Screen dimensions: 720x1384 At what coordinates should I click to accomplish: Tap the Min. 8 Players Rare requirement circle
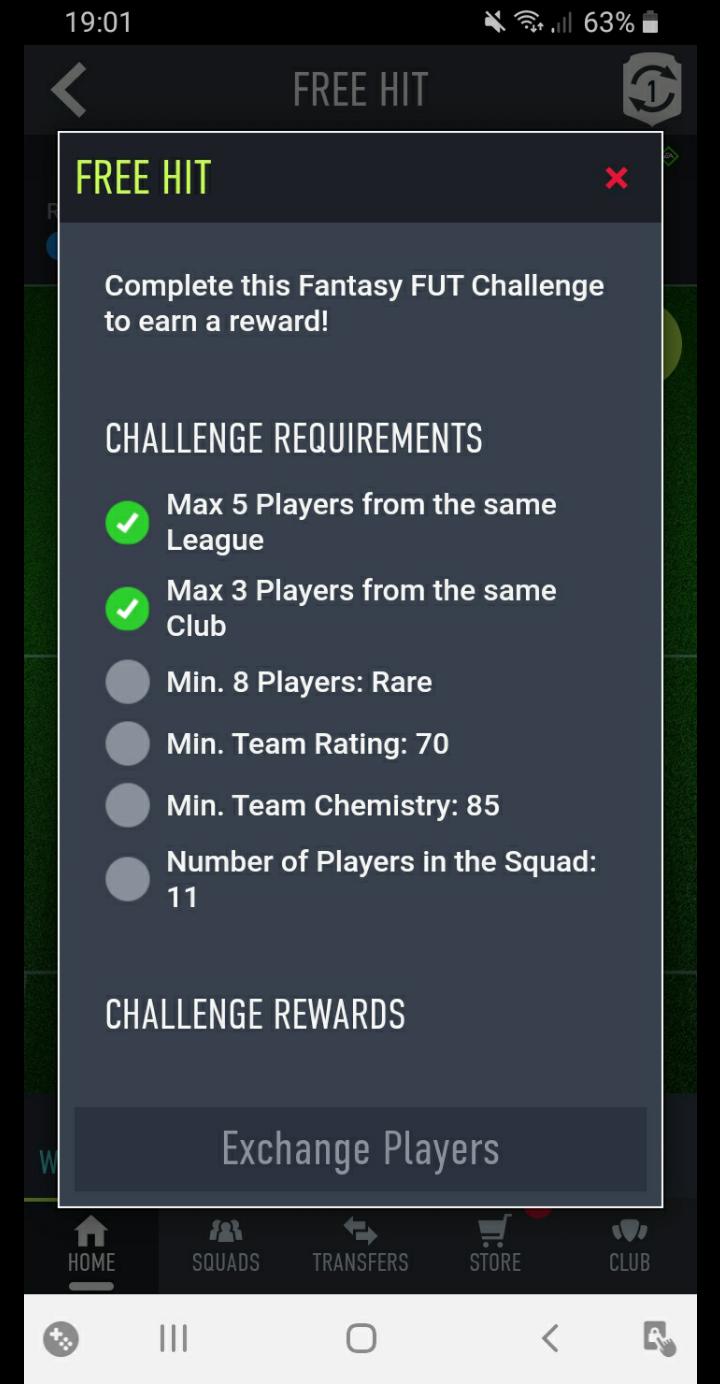click(x=127, y=681)
